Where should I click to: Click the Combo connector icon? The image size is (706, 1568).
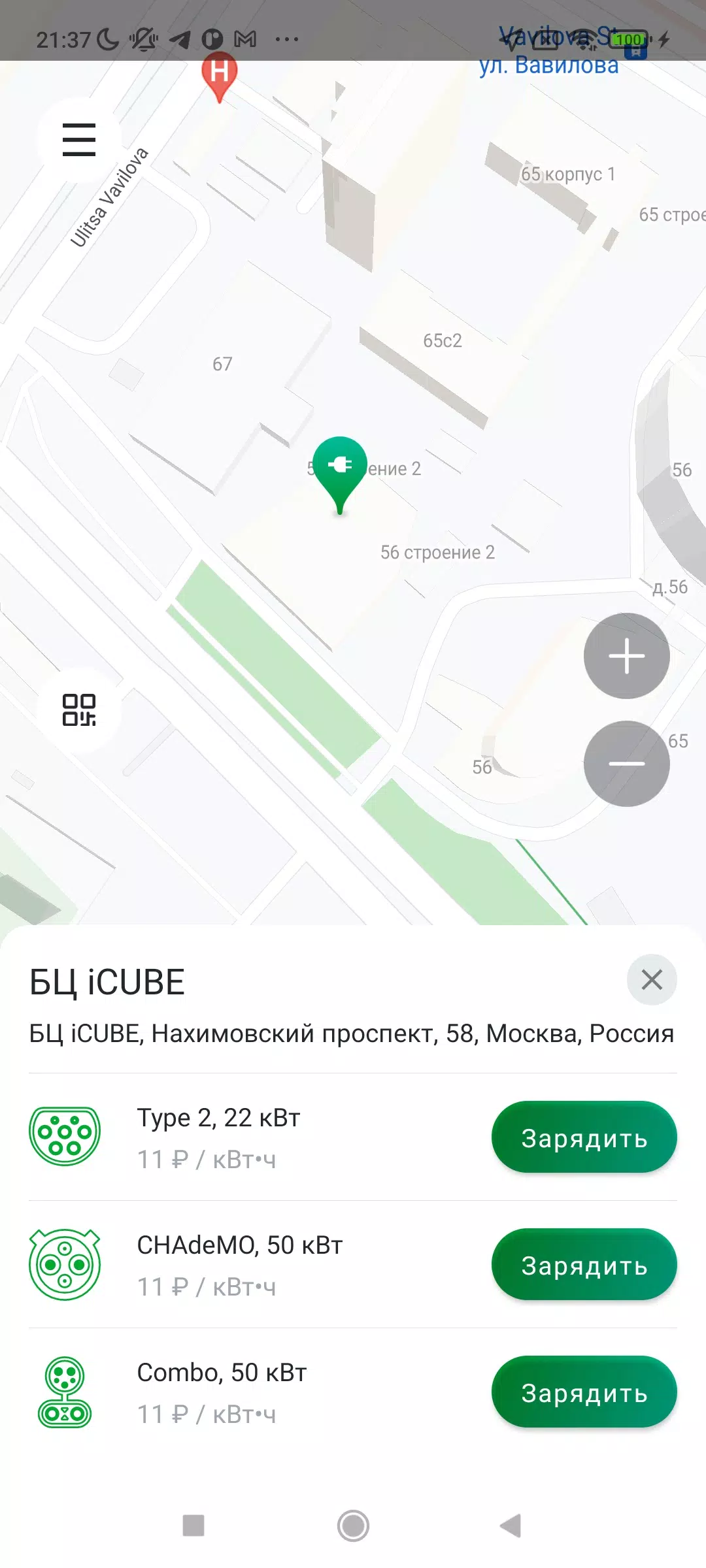(63, 1392)
